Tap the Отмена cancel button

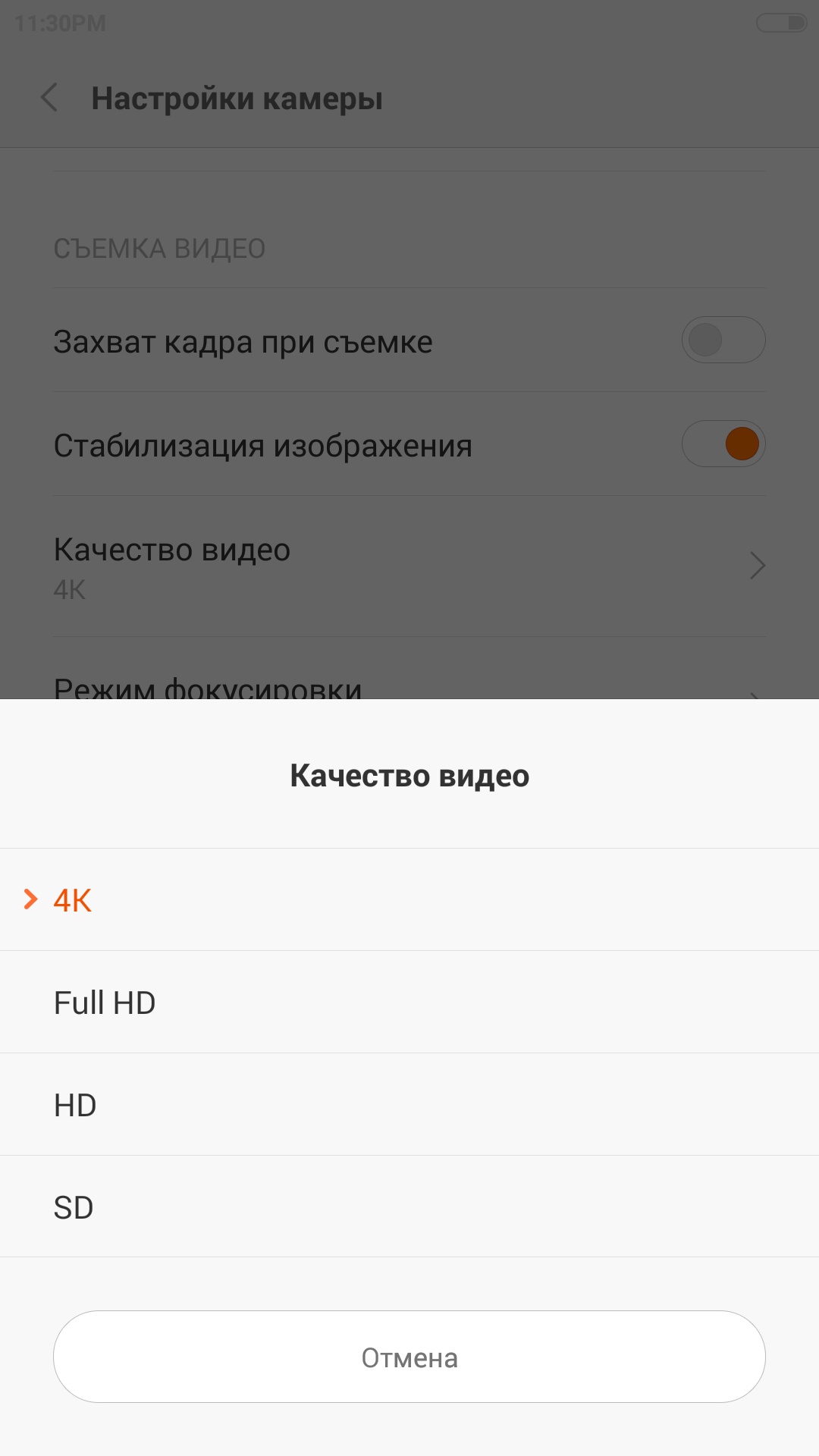409,1357
